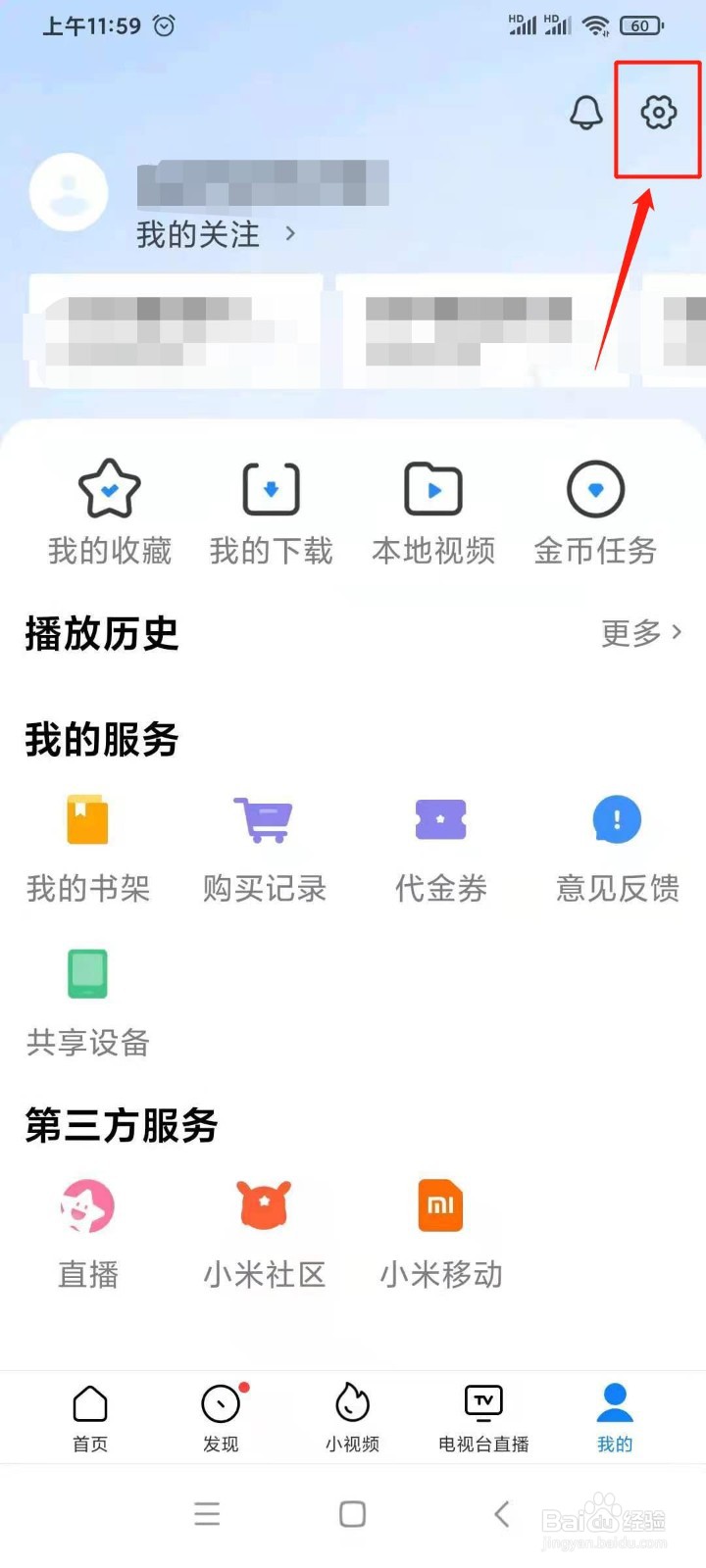Open 小米移动 service

point(441,1235)
